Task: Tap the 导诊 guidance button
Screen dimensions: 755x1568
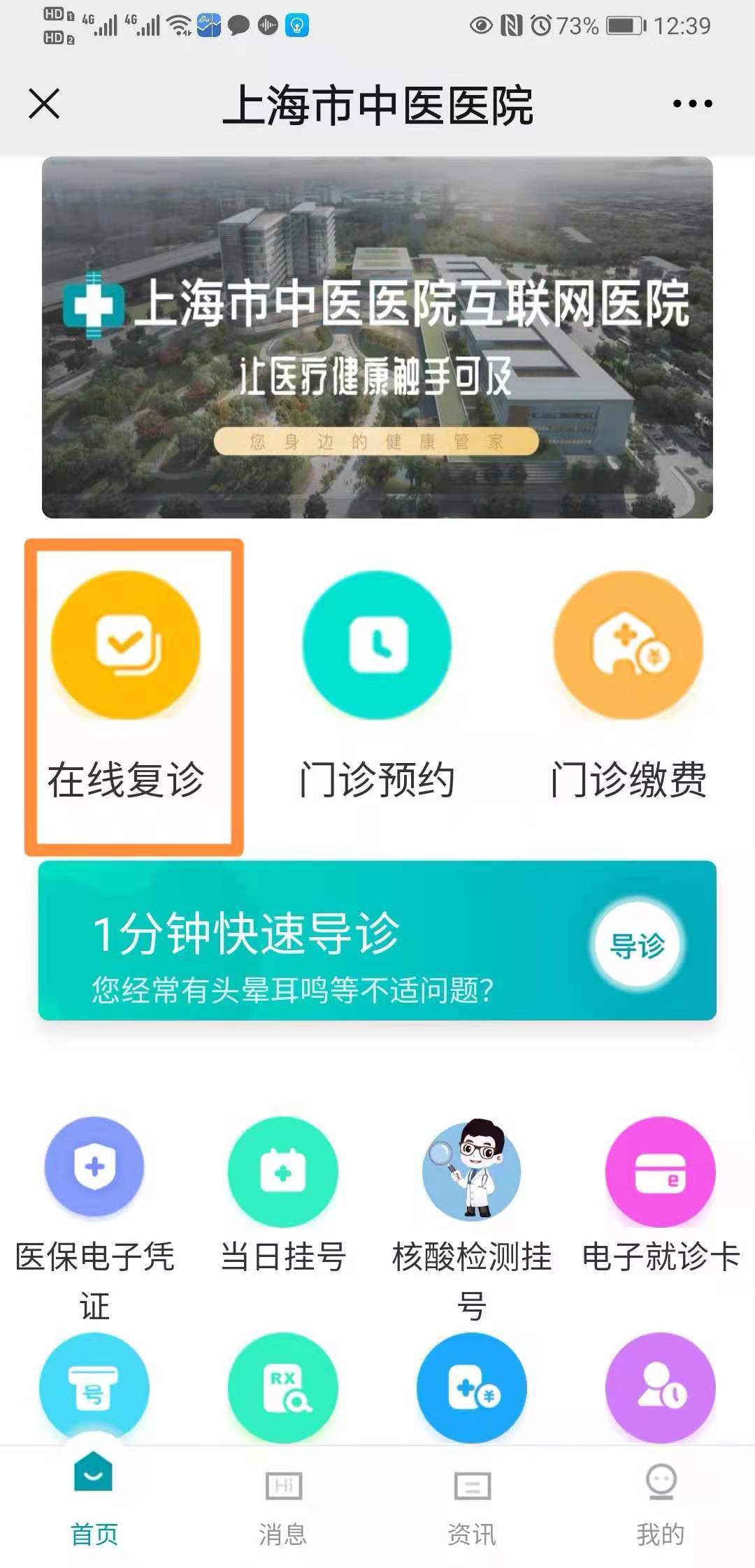Action: click(x=636, y=945)
